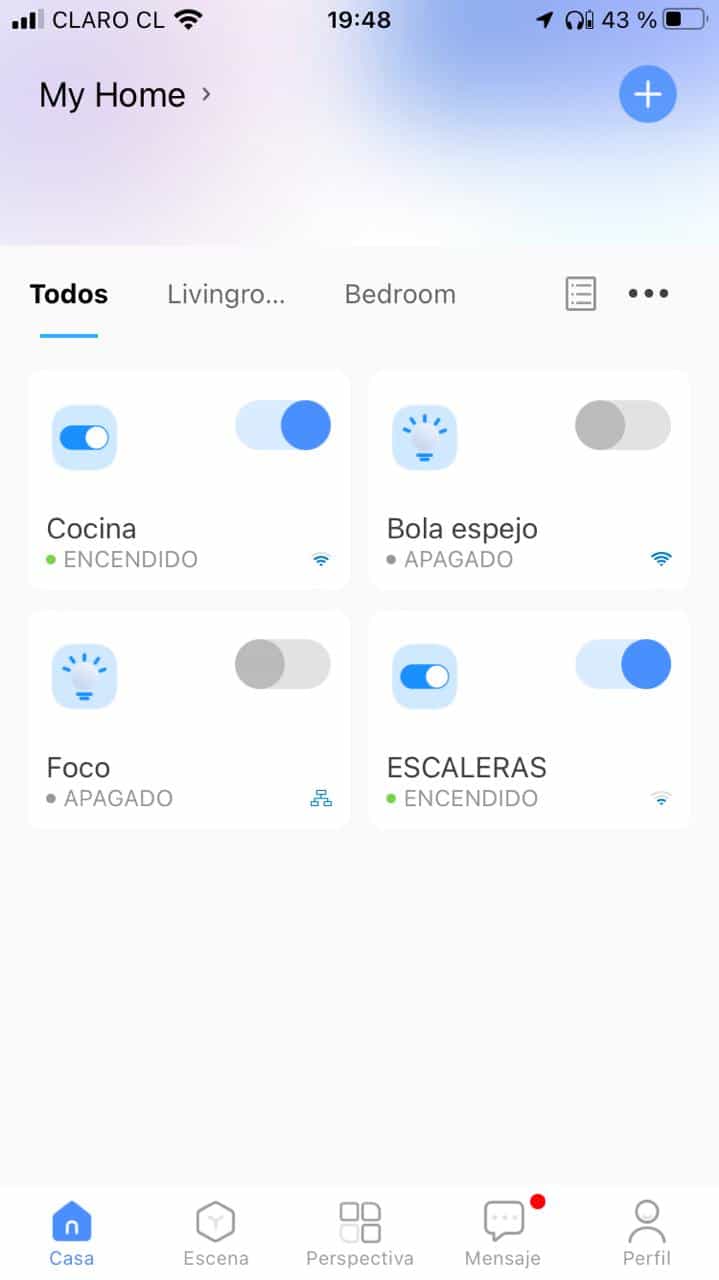Image resolution: width=719 pixels, height=1280 pixels.
Task: Open the My Home selector
Action: pyautogui.click(x=125, y=95)
